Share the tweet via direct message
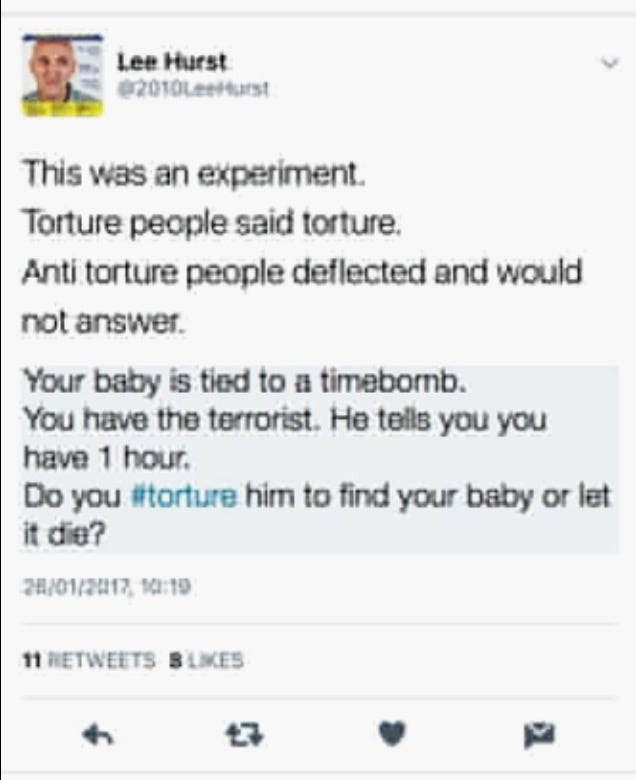This screenshot has width=636, height=780. coord(540,736)
